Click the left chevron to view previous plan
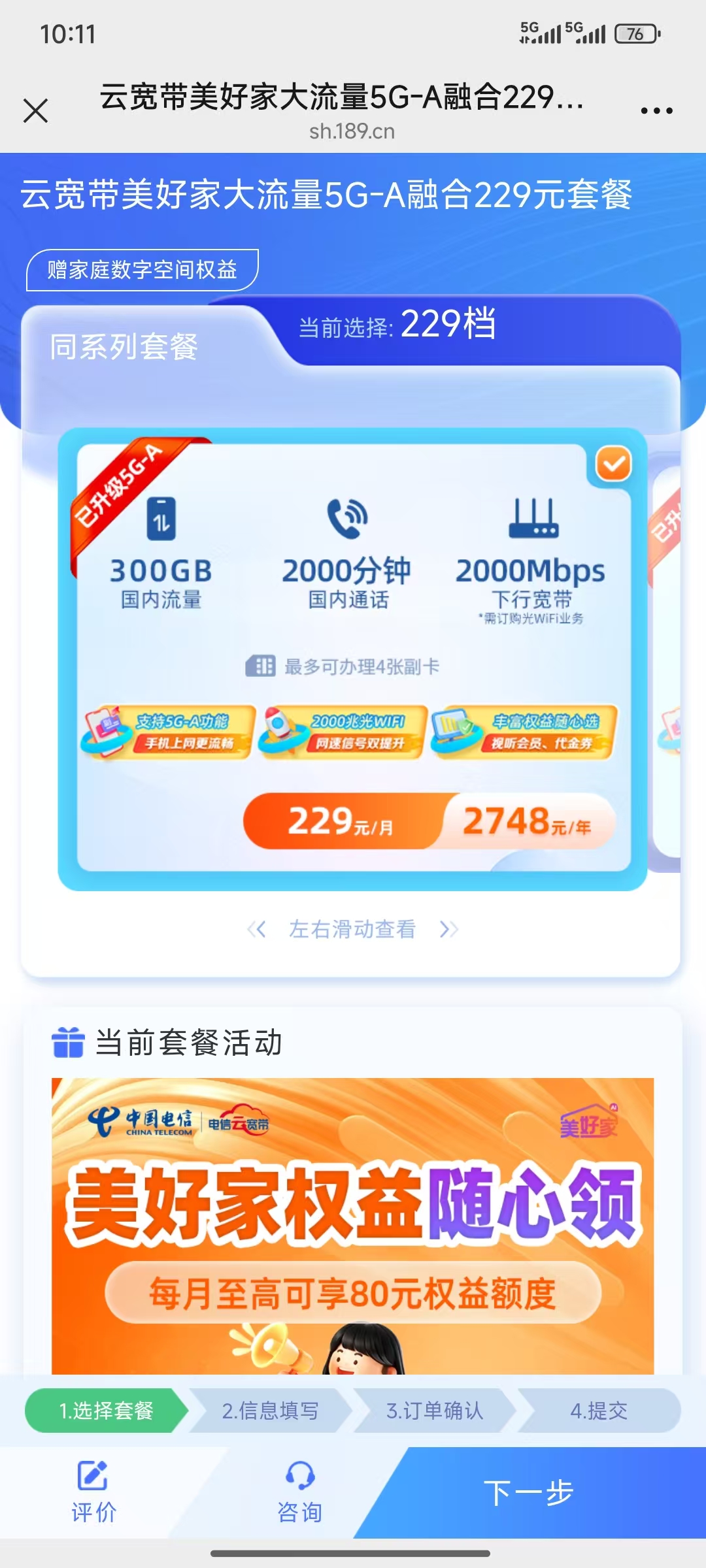The height and width of the screenshot is (1568, 706). pyautogui.click(x=260, y=930)
